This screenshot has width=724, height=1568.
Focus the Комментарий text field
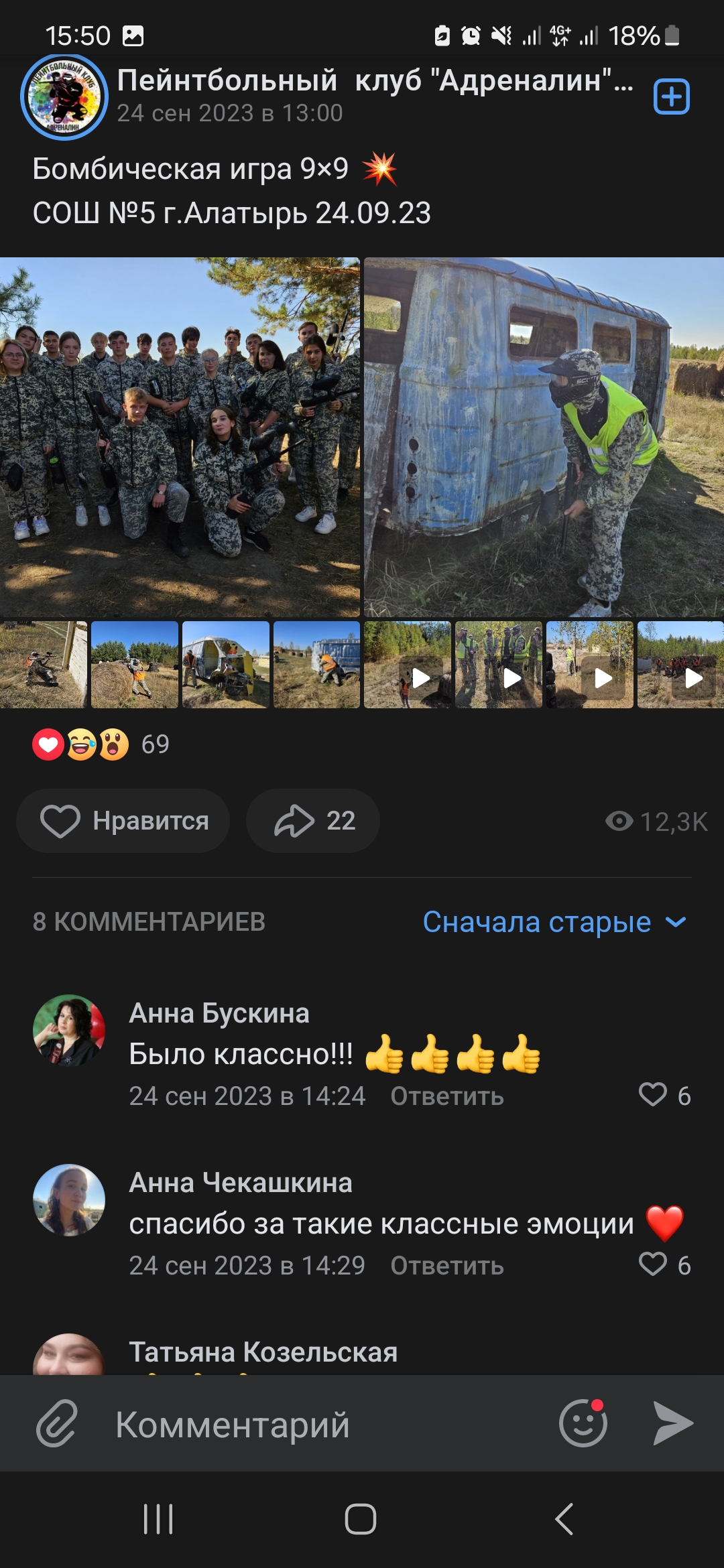[x=322, y=1425]
